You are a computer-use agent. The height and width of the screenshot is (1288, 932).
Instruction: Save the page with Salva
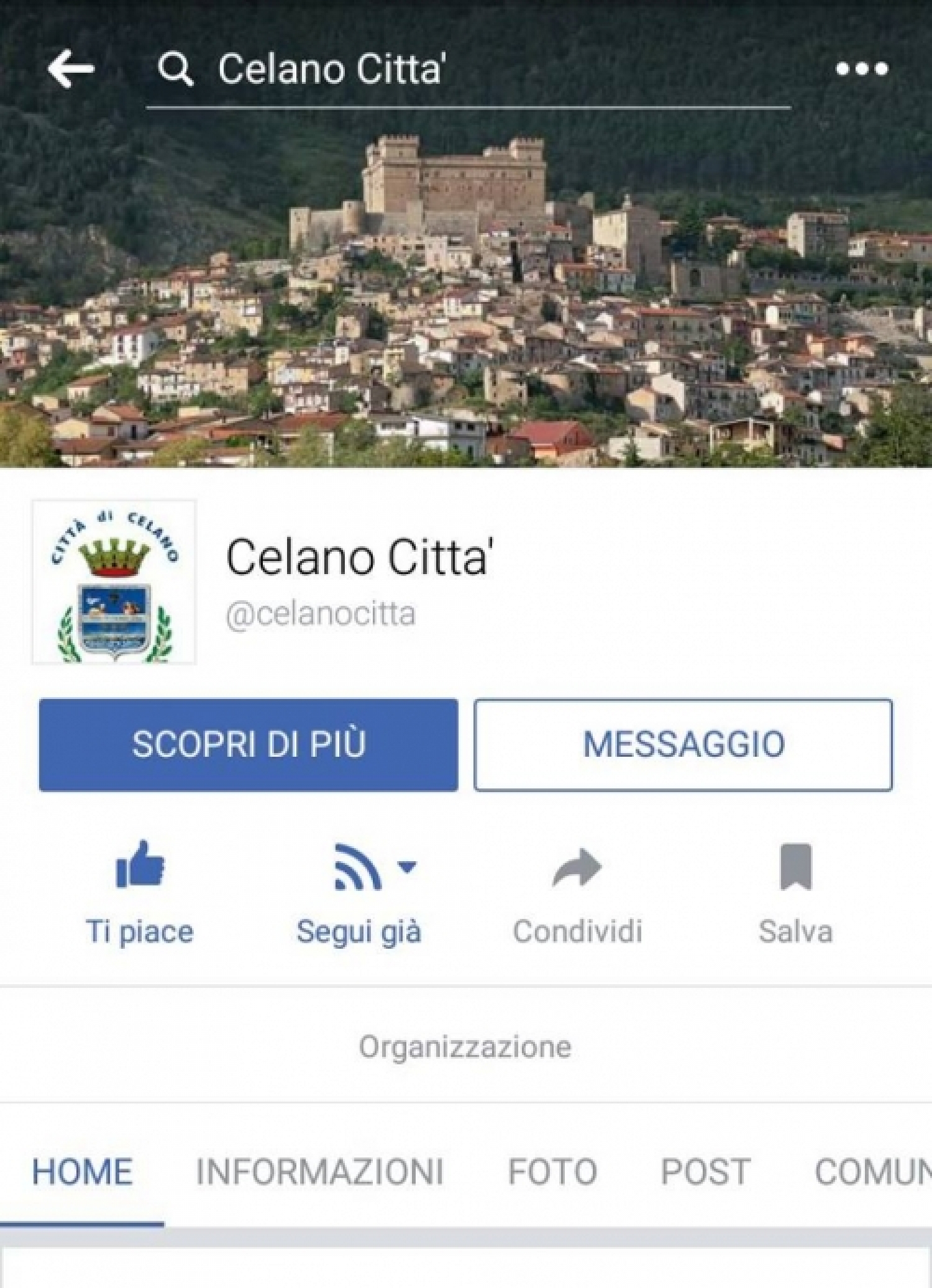(795, 893)
